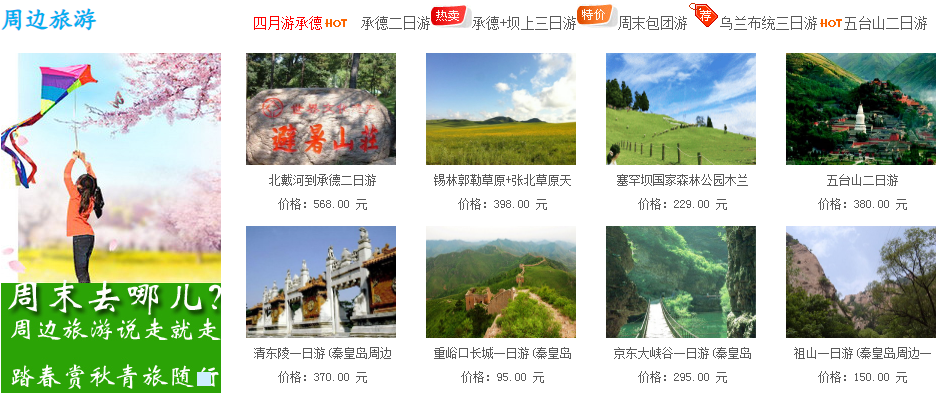Open the 四月游承德 link

point(287,23)
